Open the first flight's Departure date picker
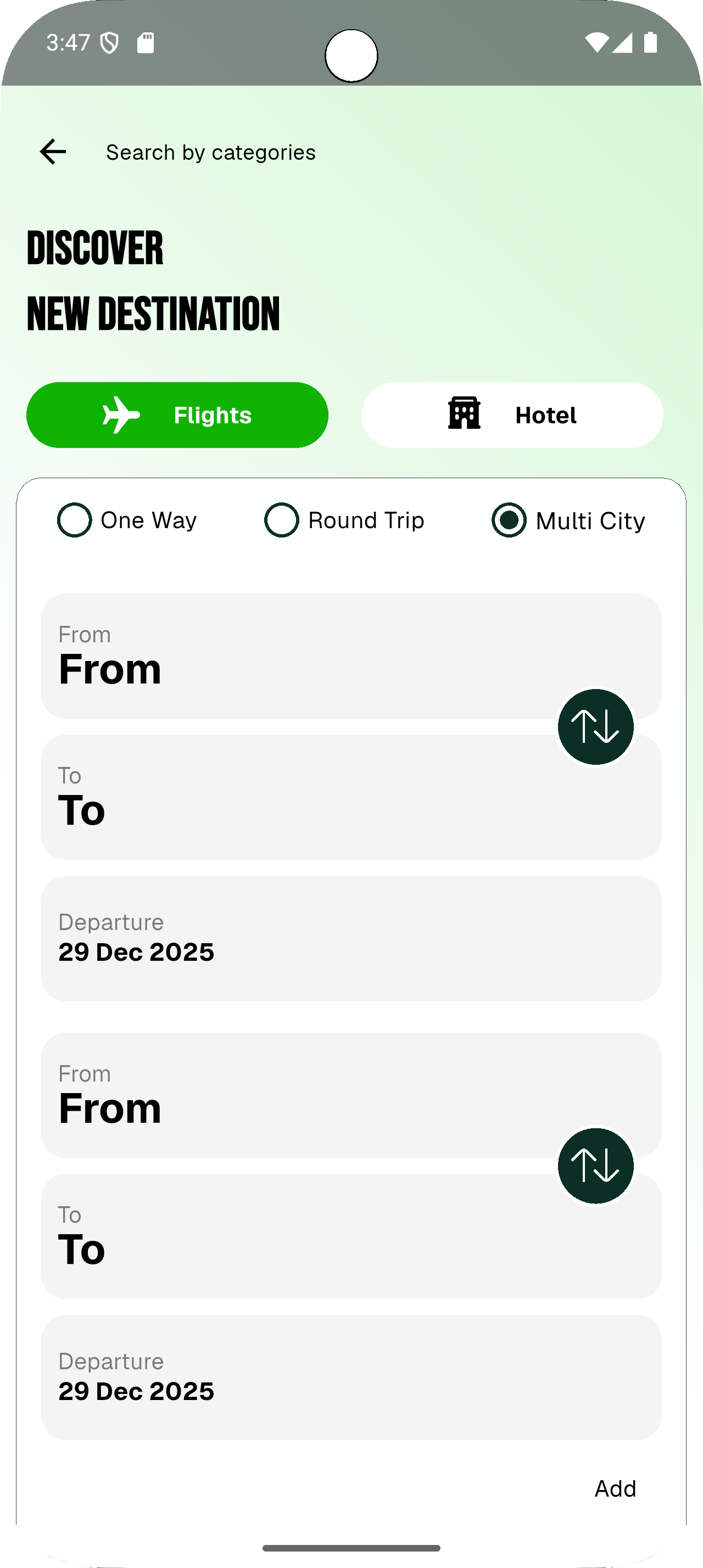 pos(351,938)
